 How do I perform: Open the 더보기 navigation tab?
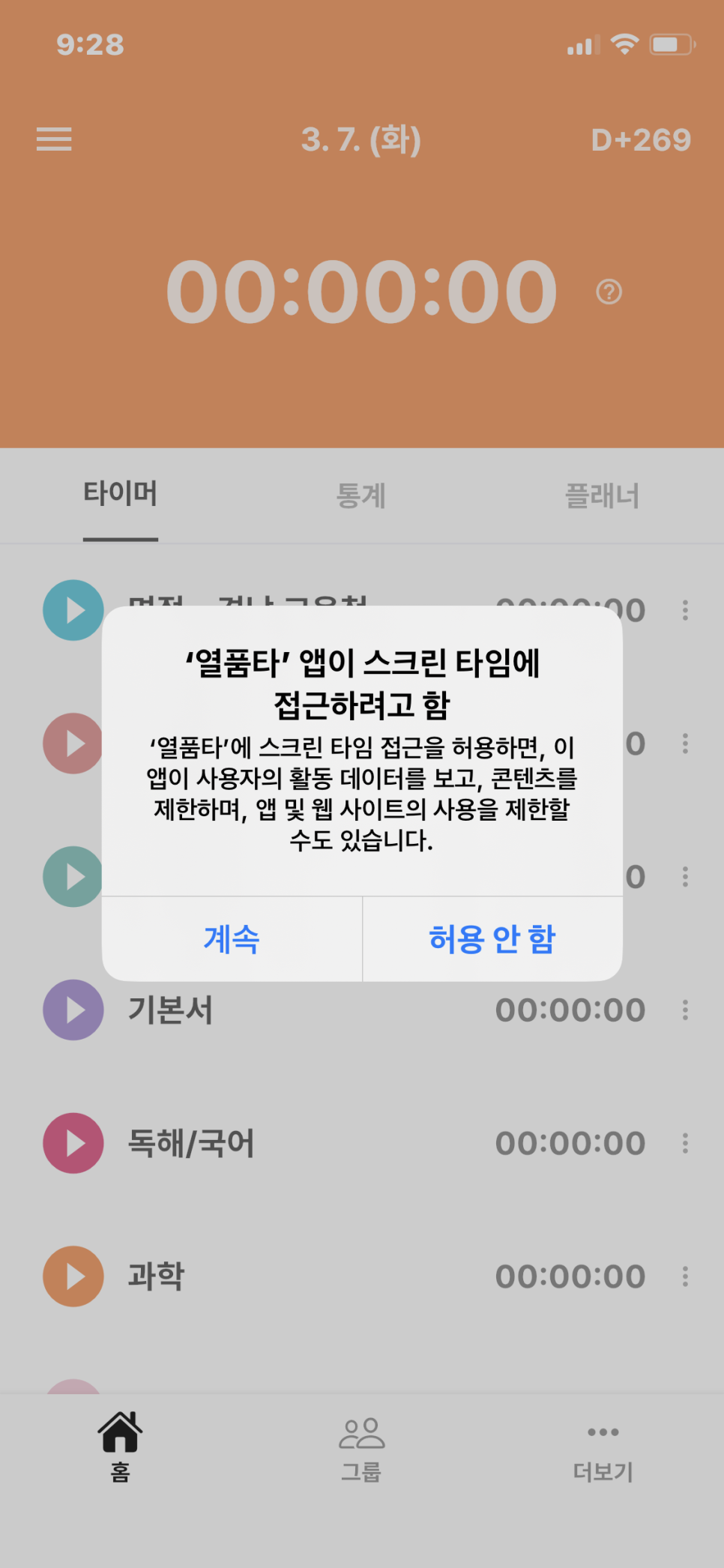[x=603, y=1451]
